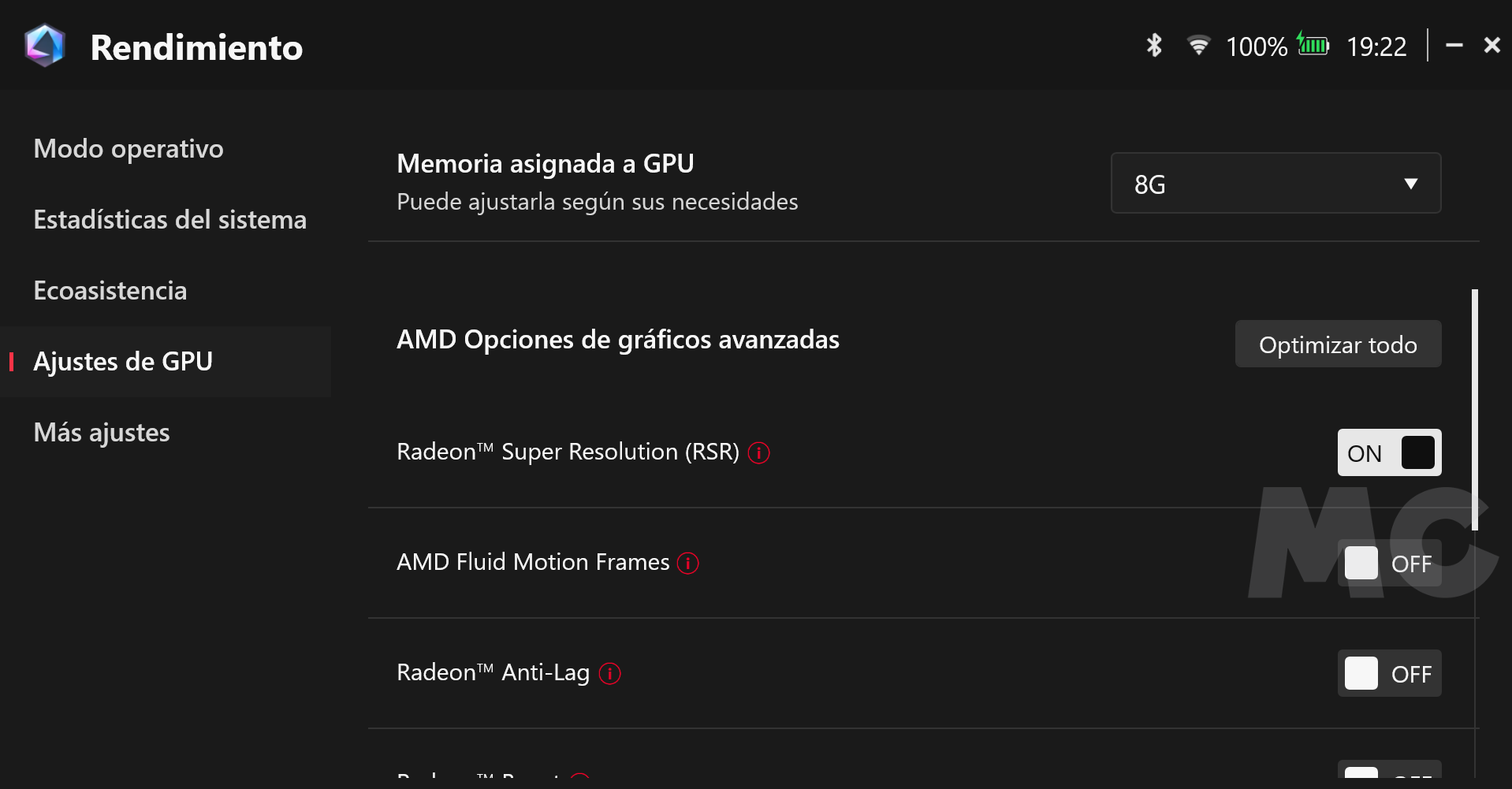The width and height of the screenshot is (1512, 789).
Task: Tap the Optimizar todo button
Action: [x=1338, y=344]
